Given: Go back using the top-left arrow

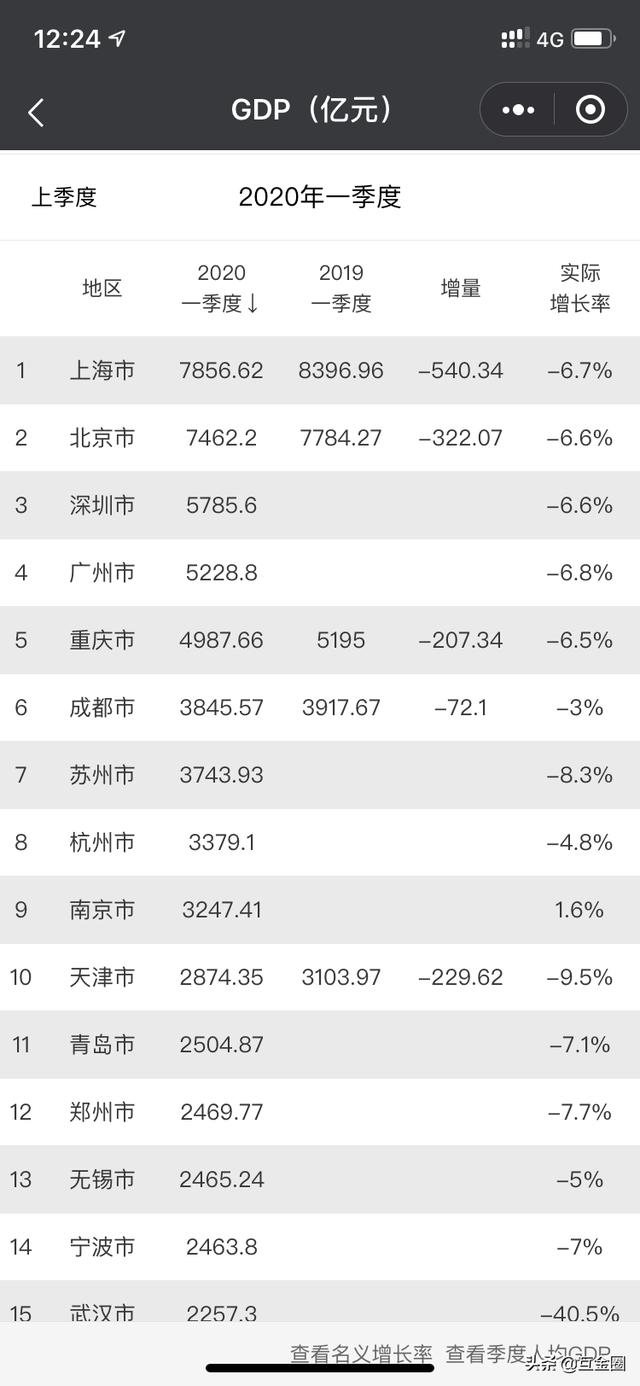Looking at the screenshot, I should (x=36, y=112).
